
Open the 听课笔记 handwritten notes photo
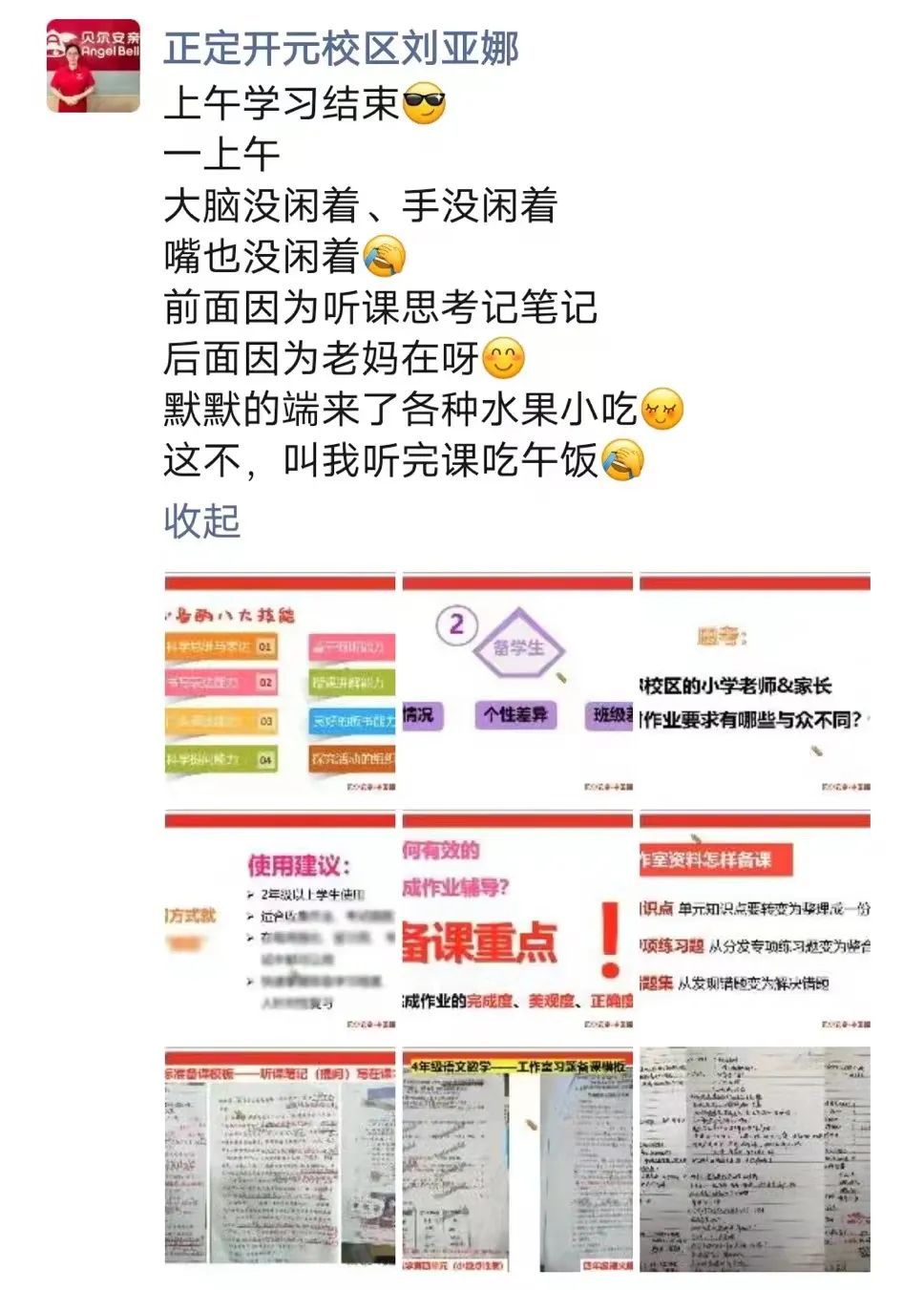[280, 1158]
